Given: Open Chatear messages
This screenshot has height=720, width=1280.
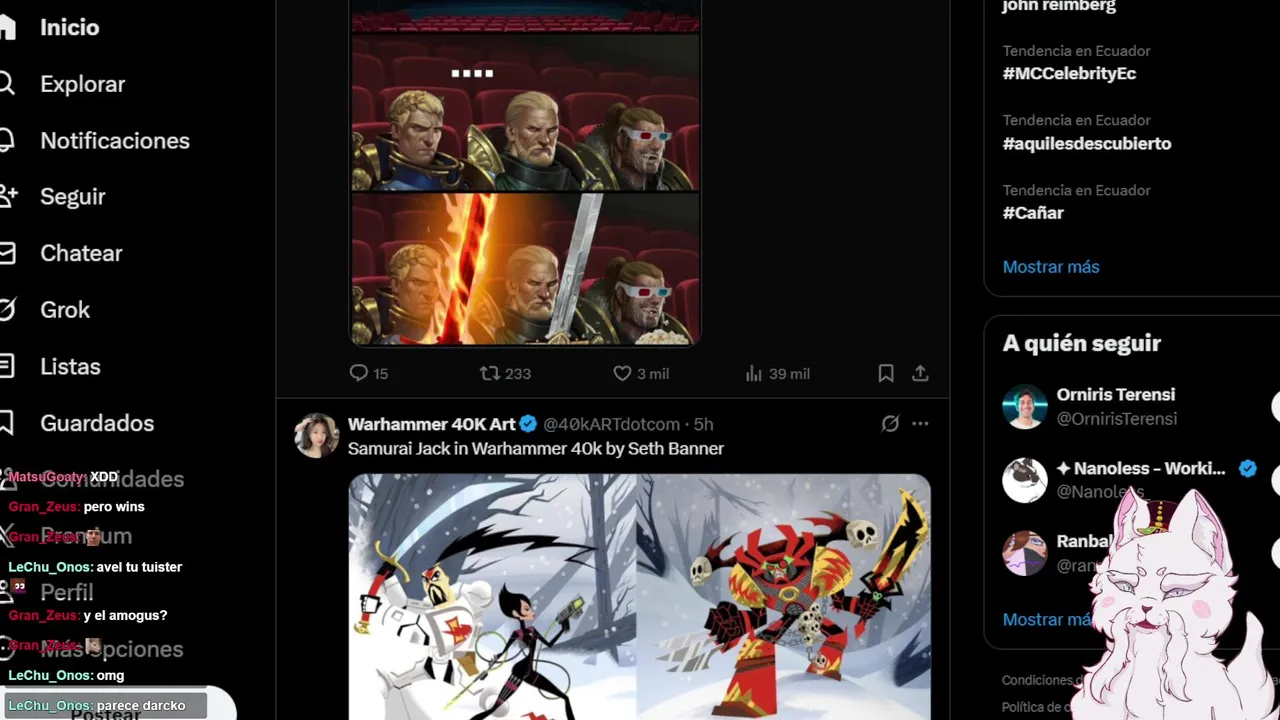Looking at the screenshot, I should 80,254.
